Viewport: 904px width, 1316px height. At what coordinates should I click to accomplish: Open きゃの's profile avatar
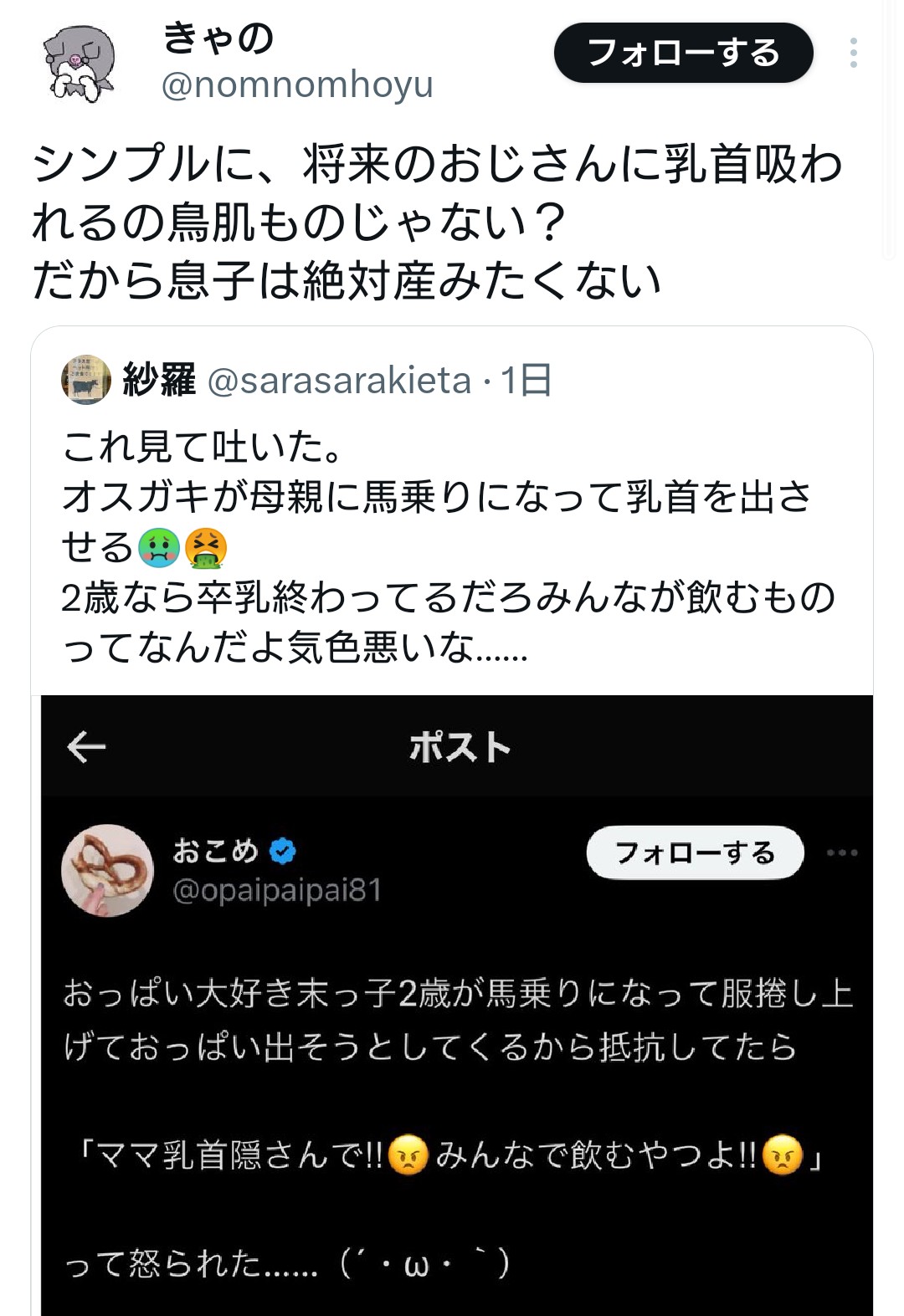[x=79, y=63]
